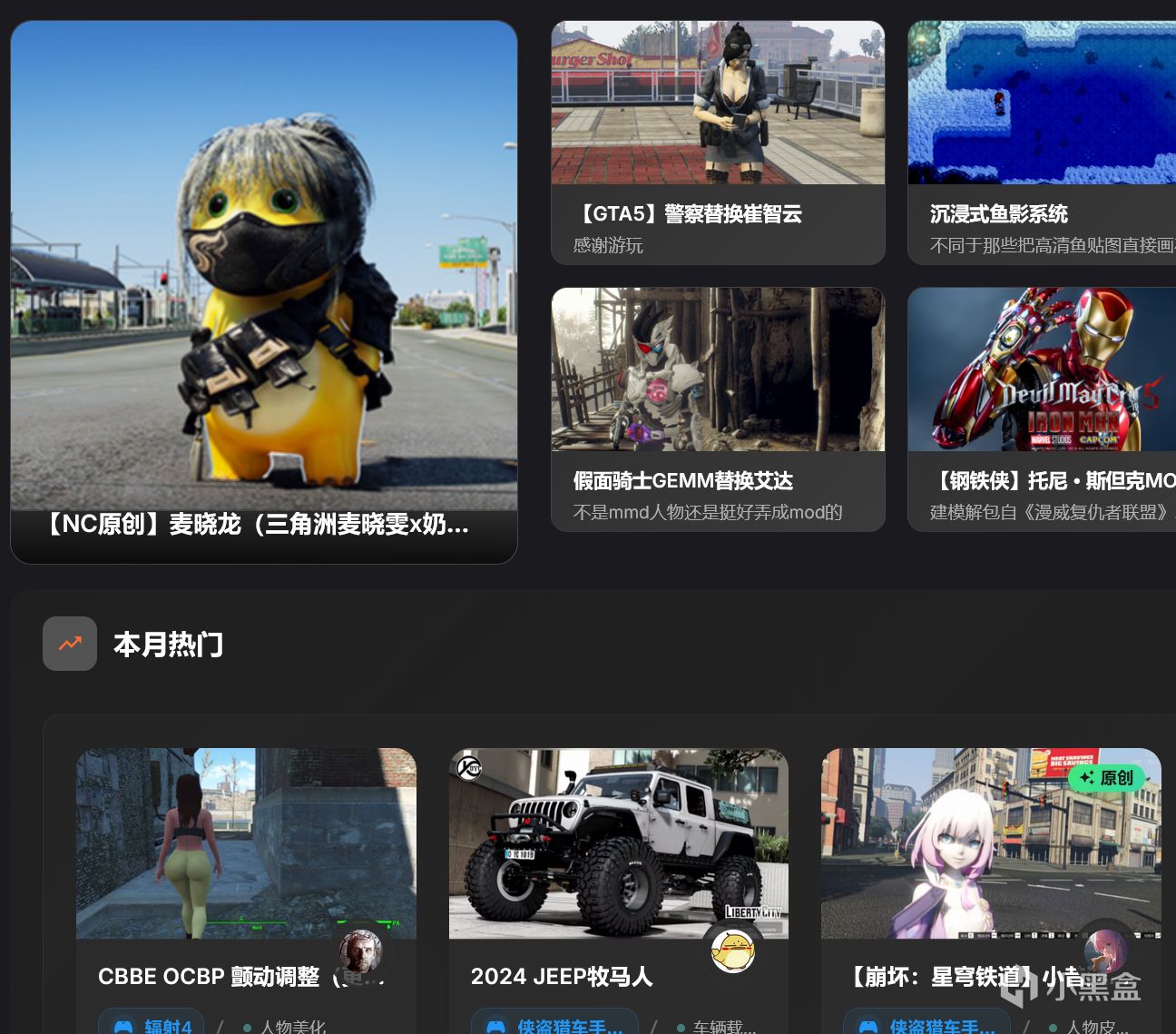Open the featured 麦晓龙 NC原创 mod card

point(263,291)
